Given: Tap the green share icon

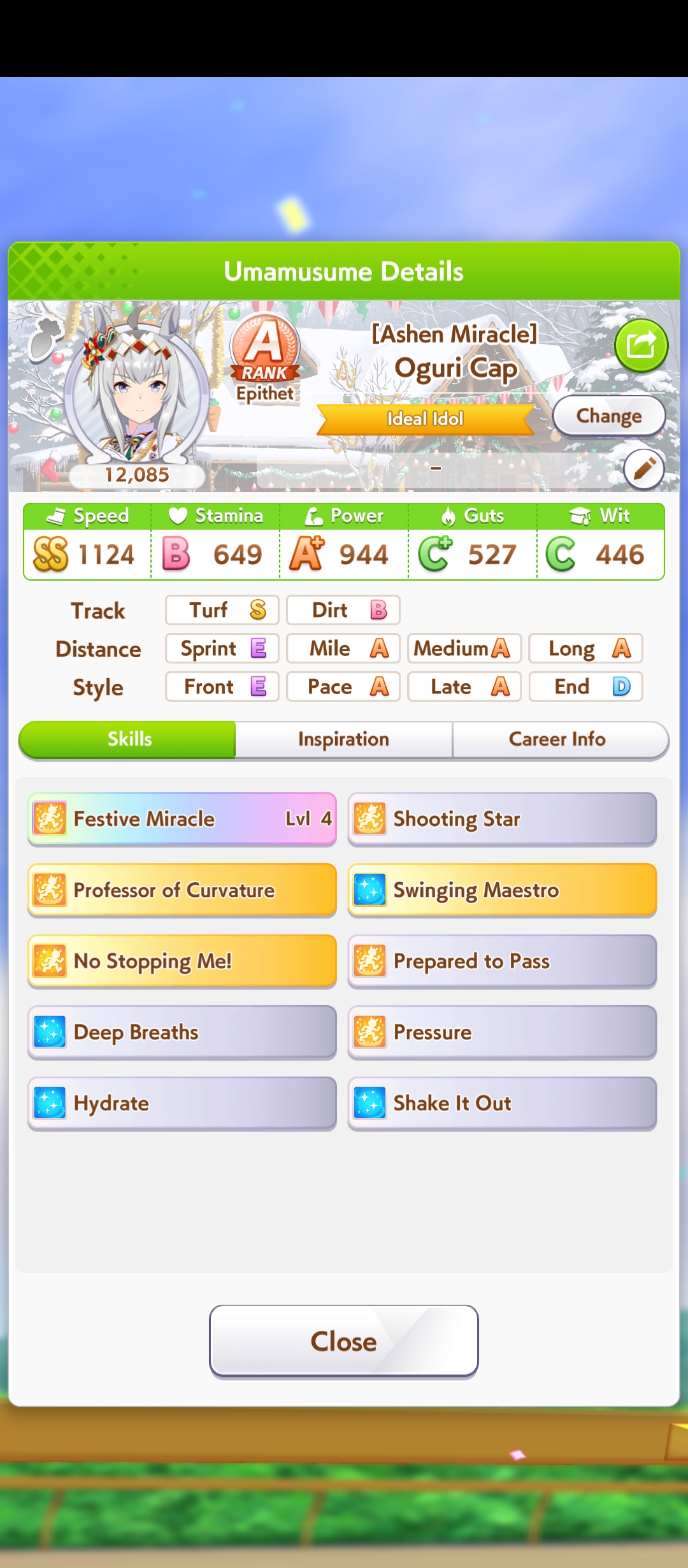Looking at the screenshot, I should [641, 345].
